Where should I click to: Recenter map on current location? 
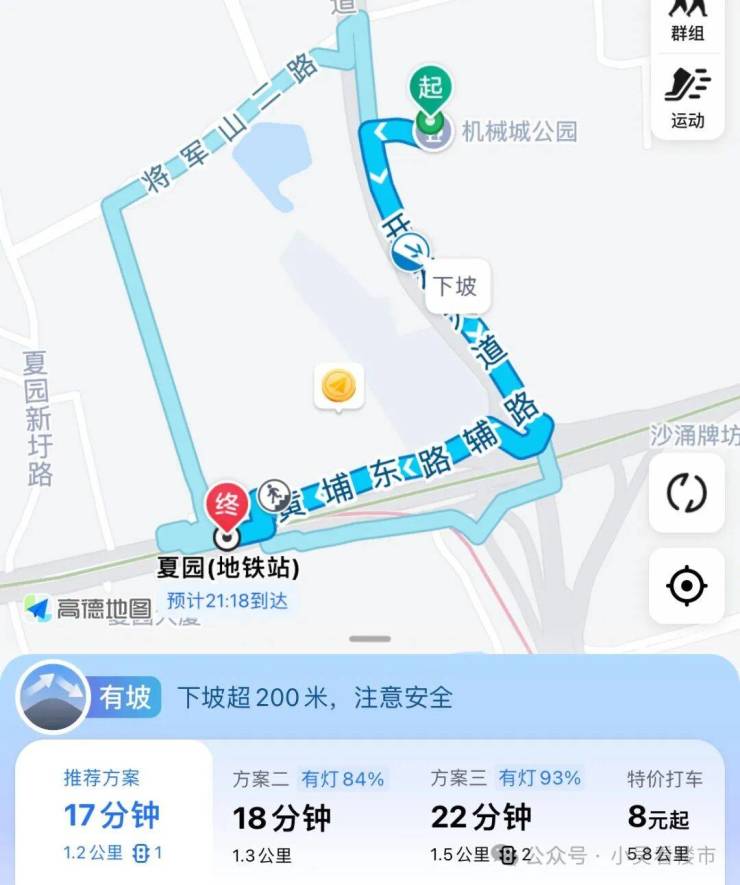pos(686,587)
